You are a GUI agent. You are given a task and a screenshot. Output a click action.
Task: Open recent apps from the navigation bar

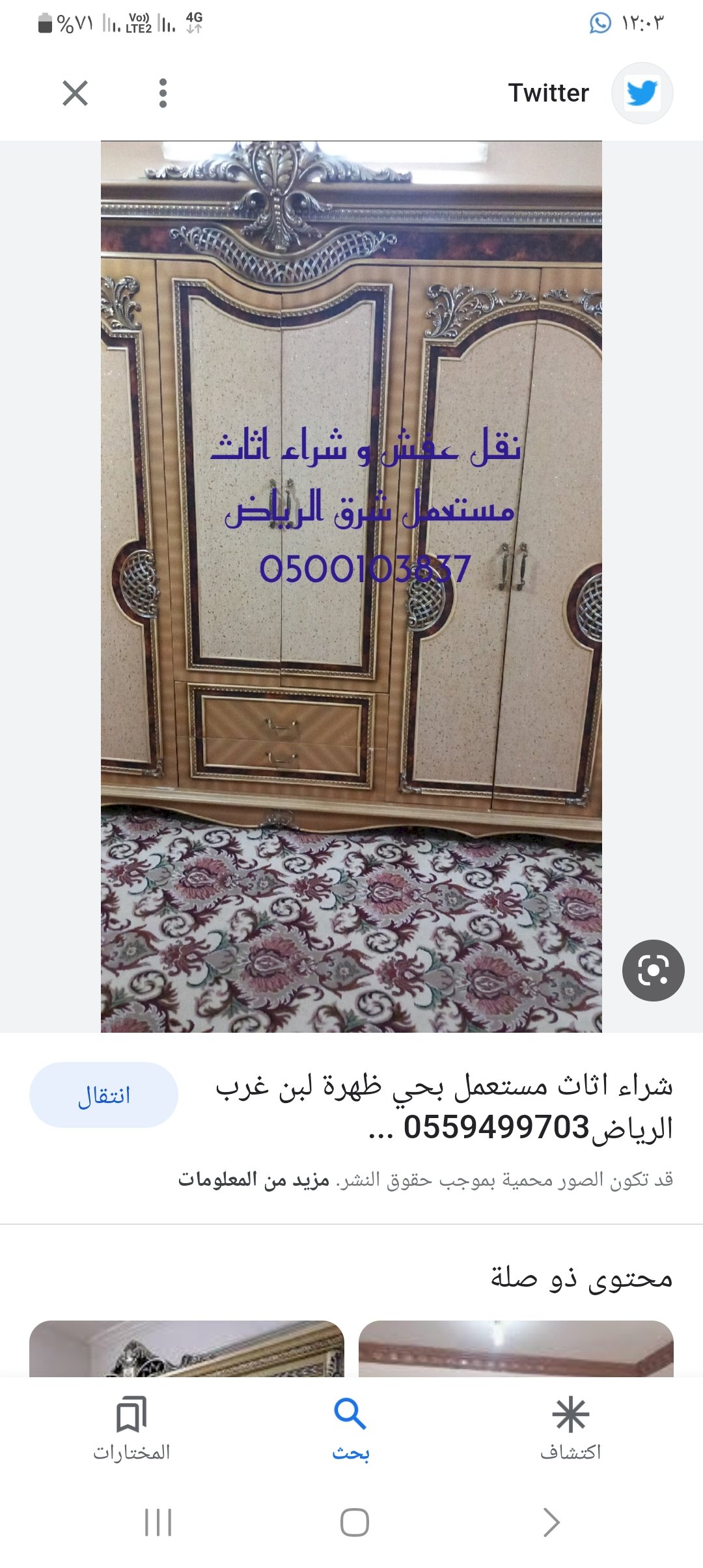click(158, 1522)
